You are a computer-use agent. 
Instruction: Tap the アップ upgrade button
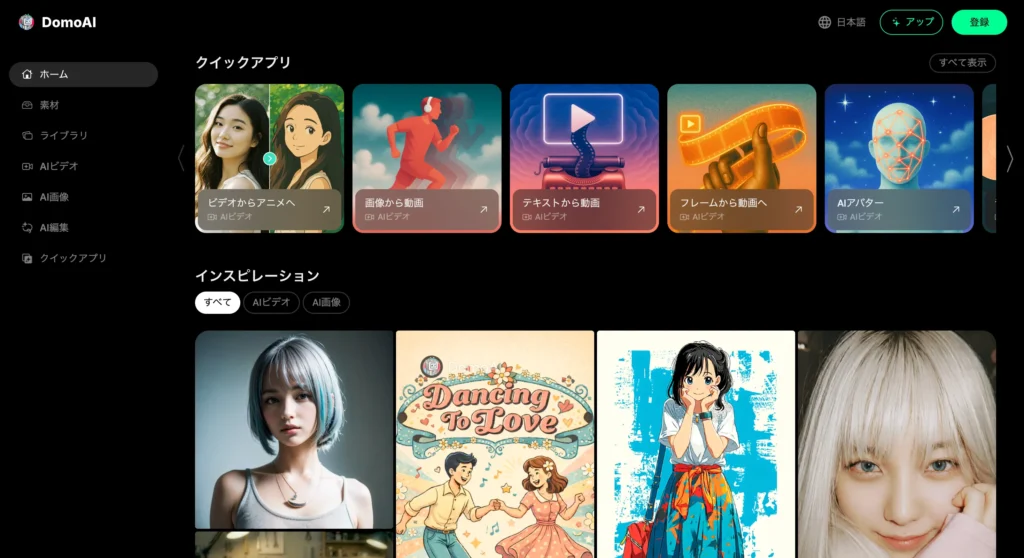point(911,22)
